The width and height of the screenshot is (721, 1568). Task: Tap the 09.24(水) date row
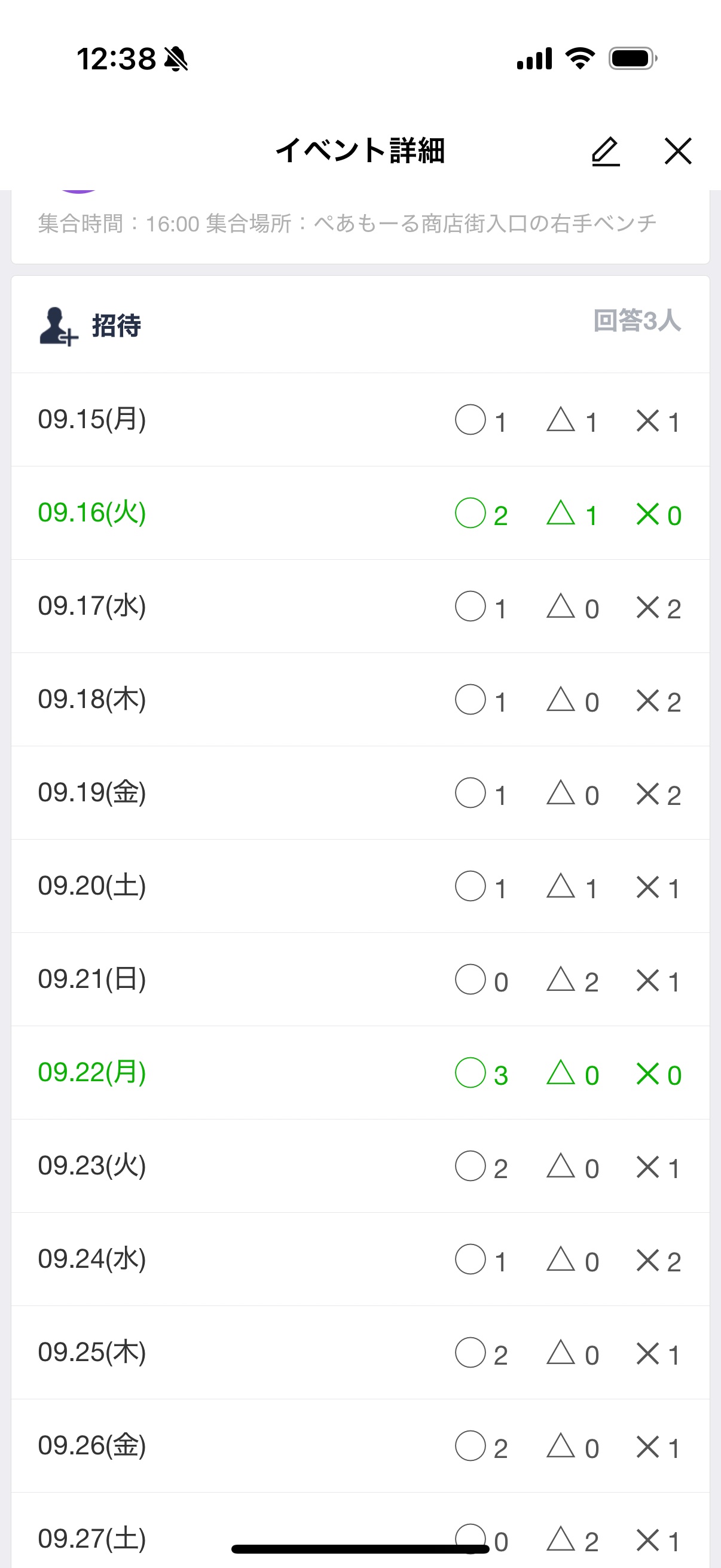click(x=360, y=1259)
